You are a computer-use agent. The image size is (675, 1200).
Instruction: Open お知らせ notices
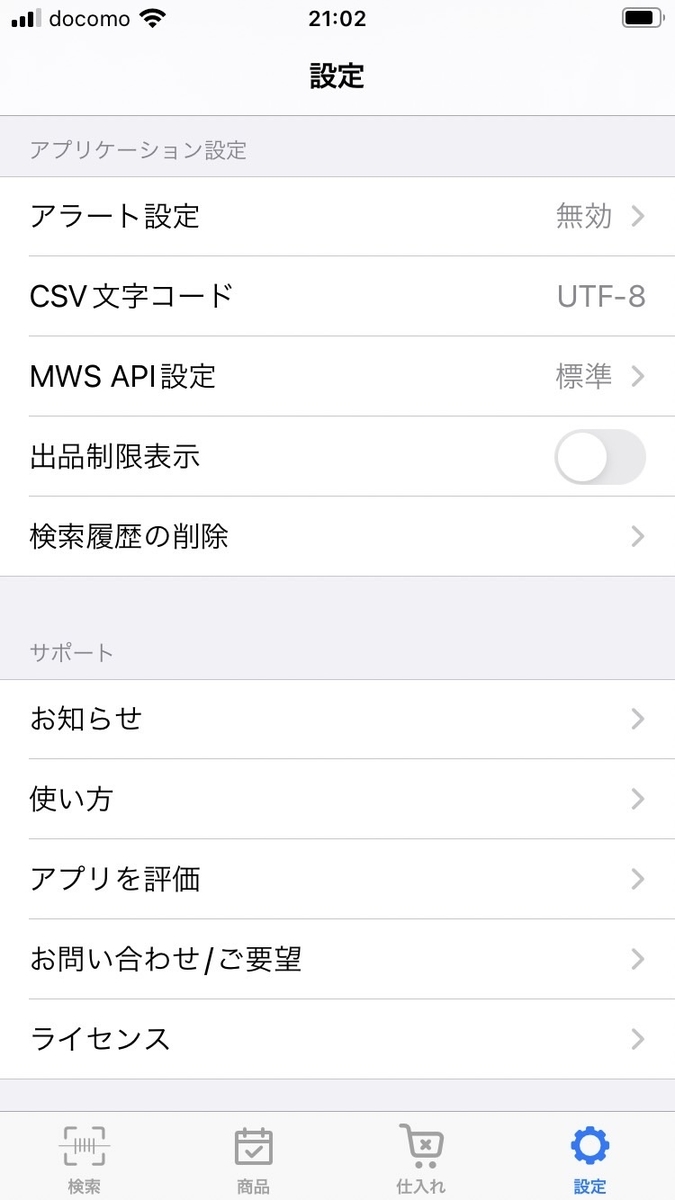click(337, 719)
